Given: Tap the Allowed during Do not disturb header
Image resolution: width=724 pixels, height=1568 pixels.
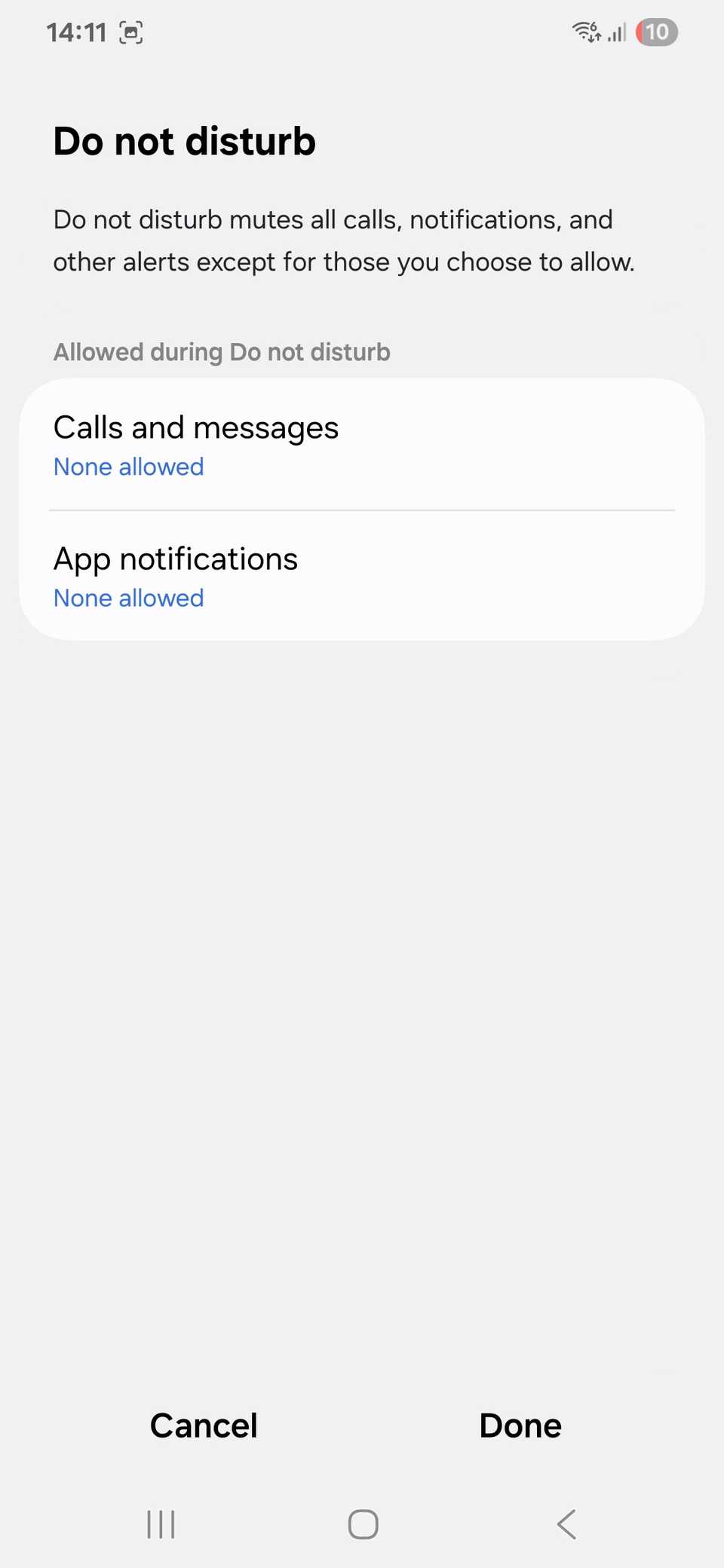Looking at the screenshot, I should 222,351.
